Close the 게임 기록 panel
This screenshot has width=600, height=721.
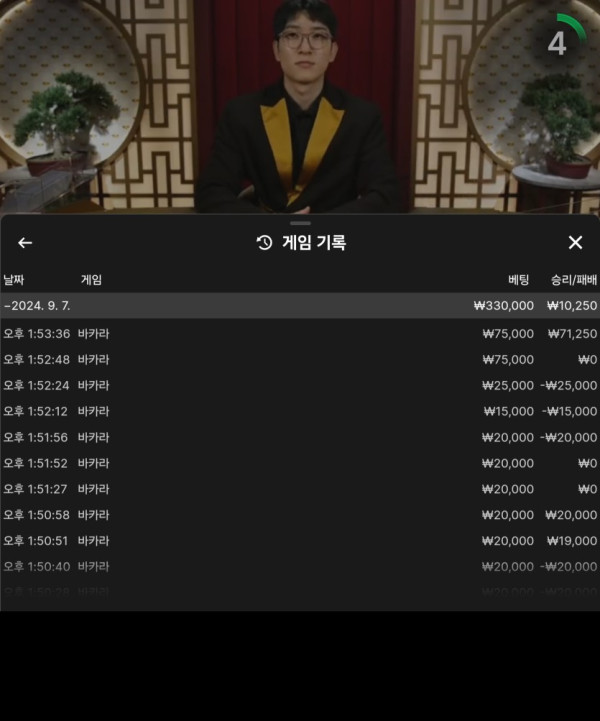pos(575,243)
